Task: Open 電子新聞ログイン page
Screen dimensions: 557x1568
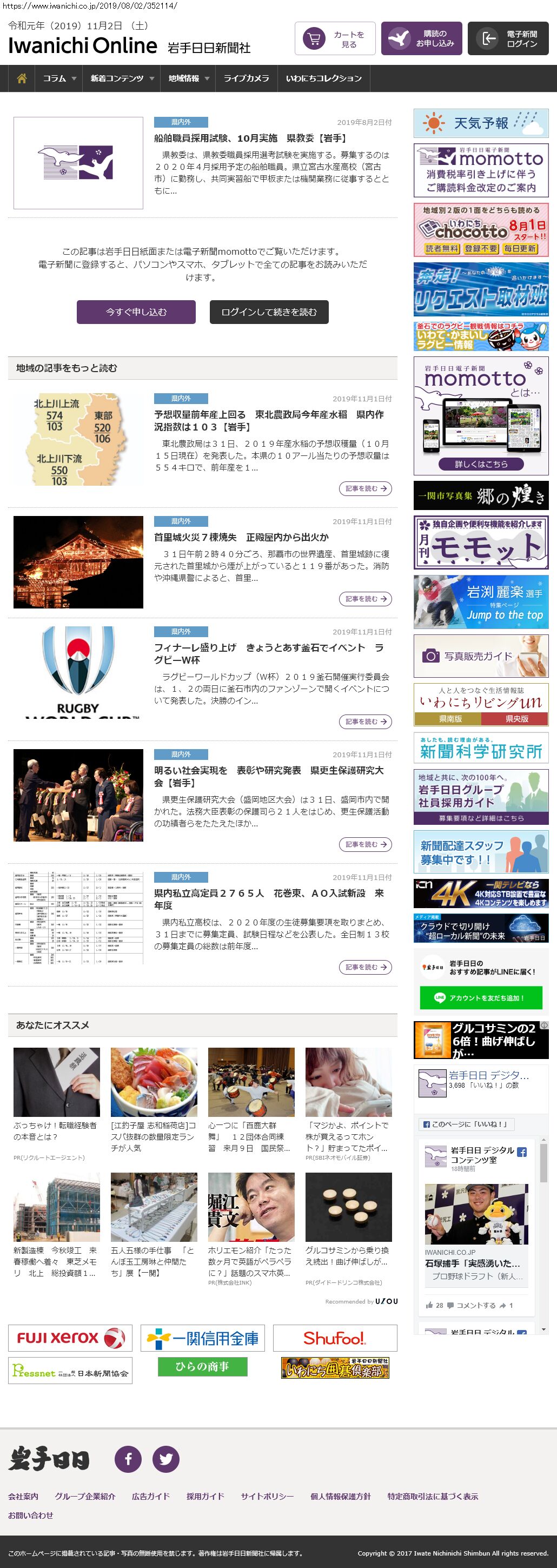Action: (508, 39)
